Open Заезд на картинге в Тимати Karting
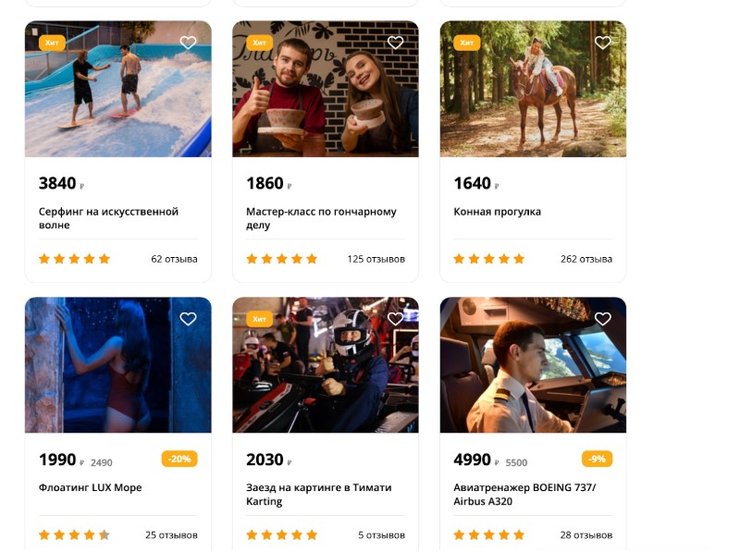The height and width of the screenshot is (552, 740). (x=318, y=494)
